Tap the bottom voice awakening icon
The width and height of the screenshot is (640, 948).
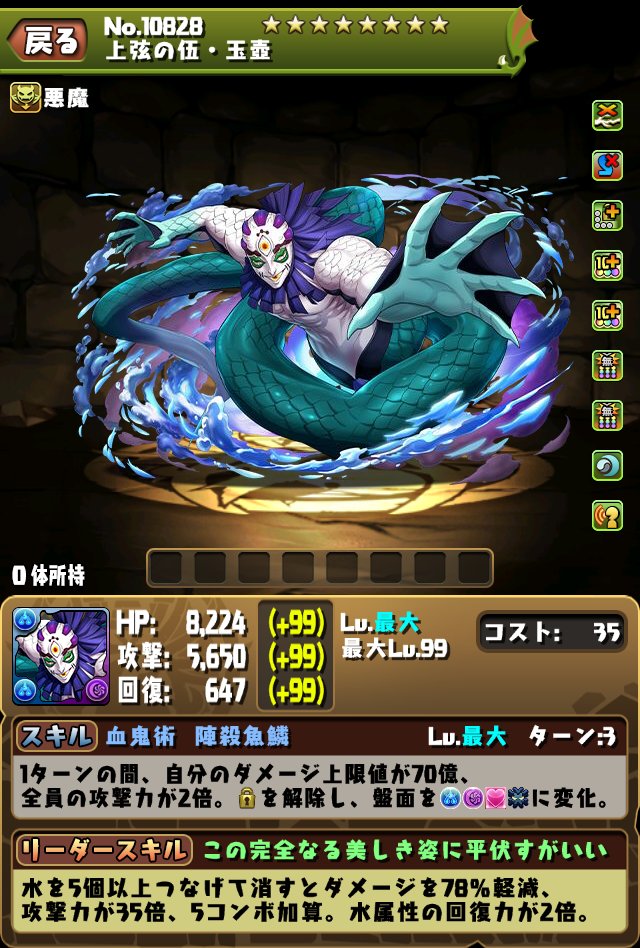tap(607, 516)
